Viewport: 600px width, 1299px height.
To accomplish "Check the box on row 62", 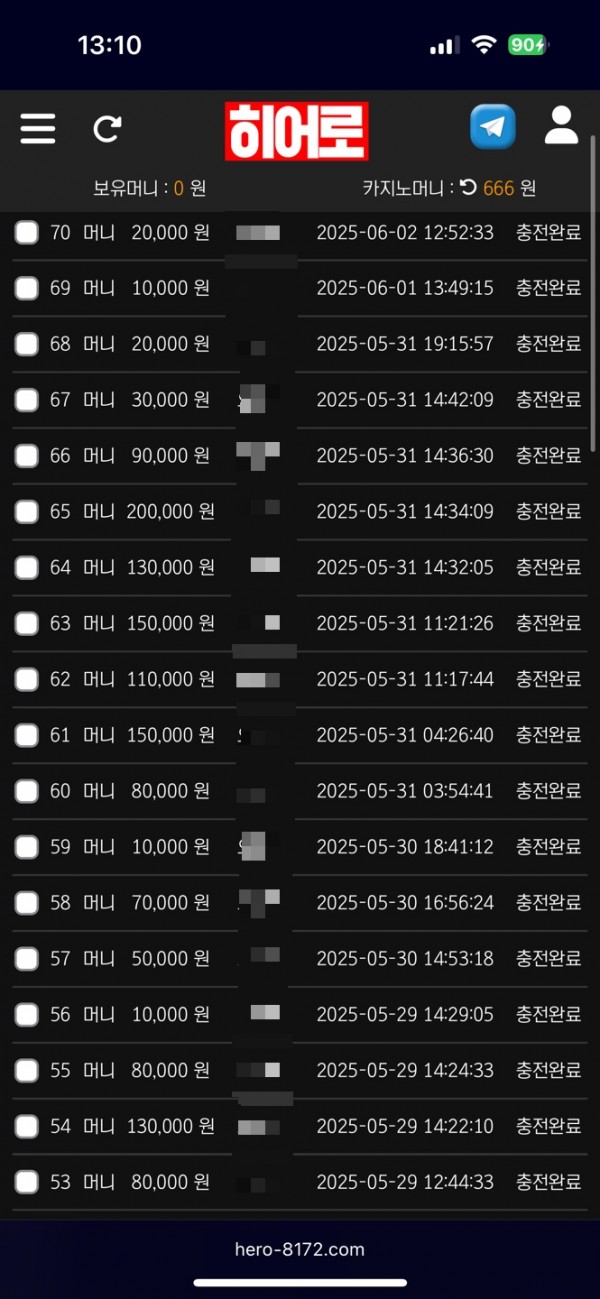I will pyautogui.click(x=27, y=680).
